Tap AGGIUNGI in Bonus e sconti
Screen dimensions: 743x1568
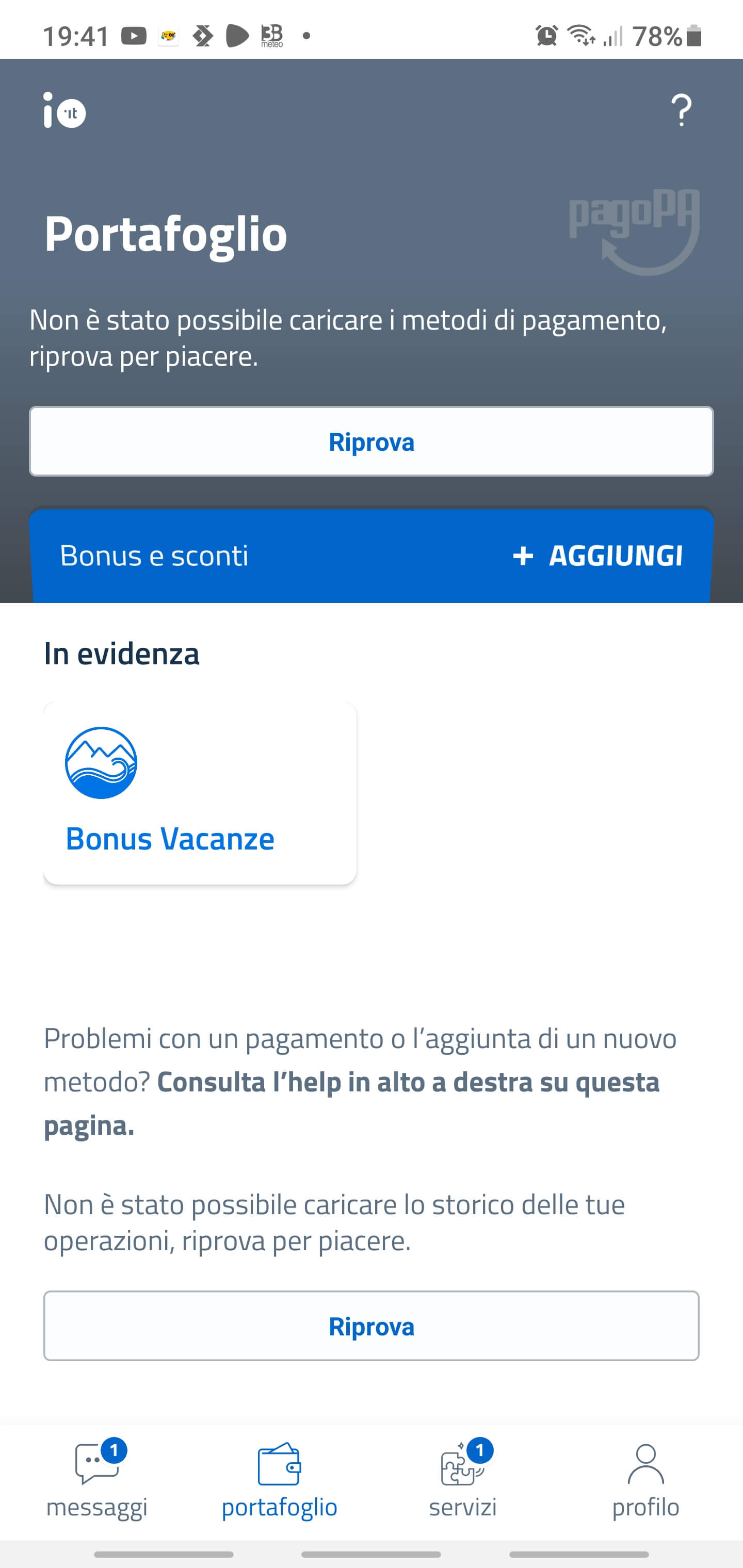(x=598, y=555)
